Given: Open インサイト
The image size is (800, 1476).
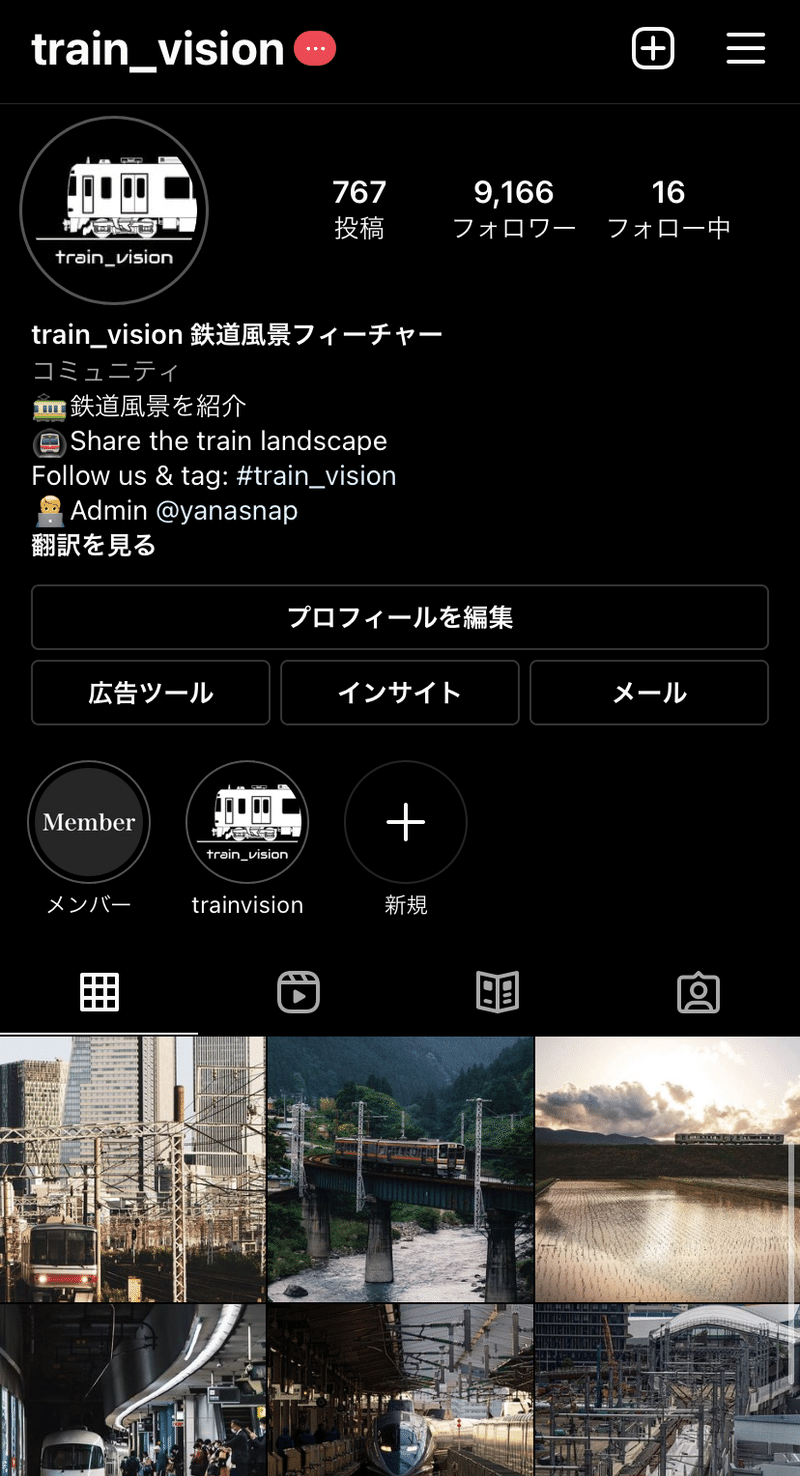Looking at the screenshot, I should coord(399,692).
